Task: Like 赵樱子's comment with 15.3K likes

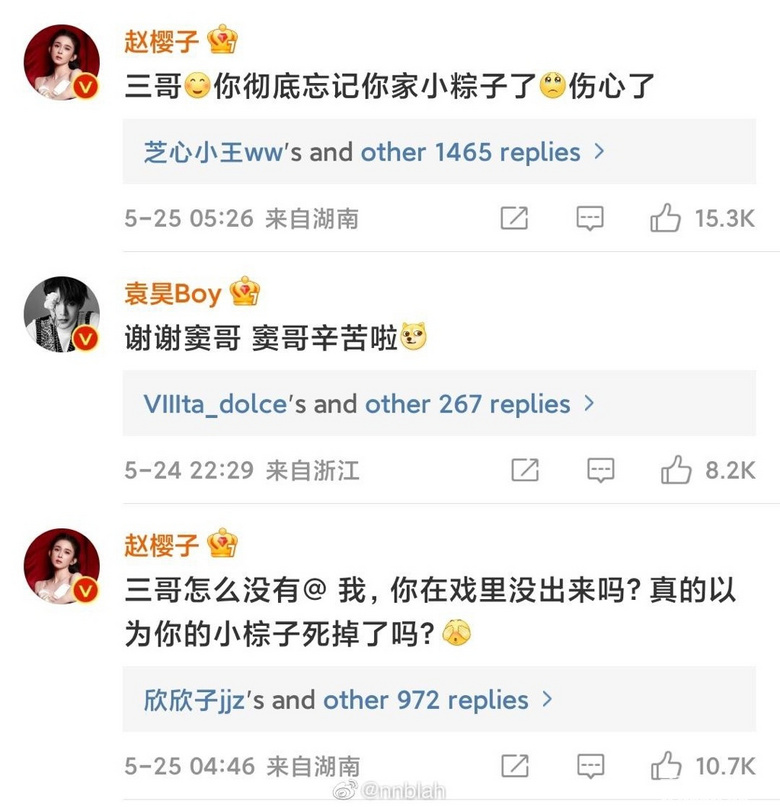Action: pos(665,218)
